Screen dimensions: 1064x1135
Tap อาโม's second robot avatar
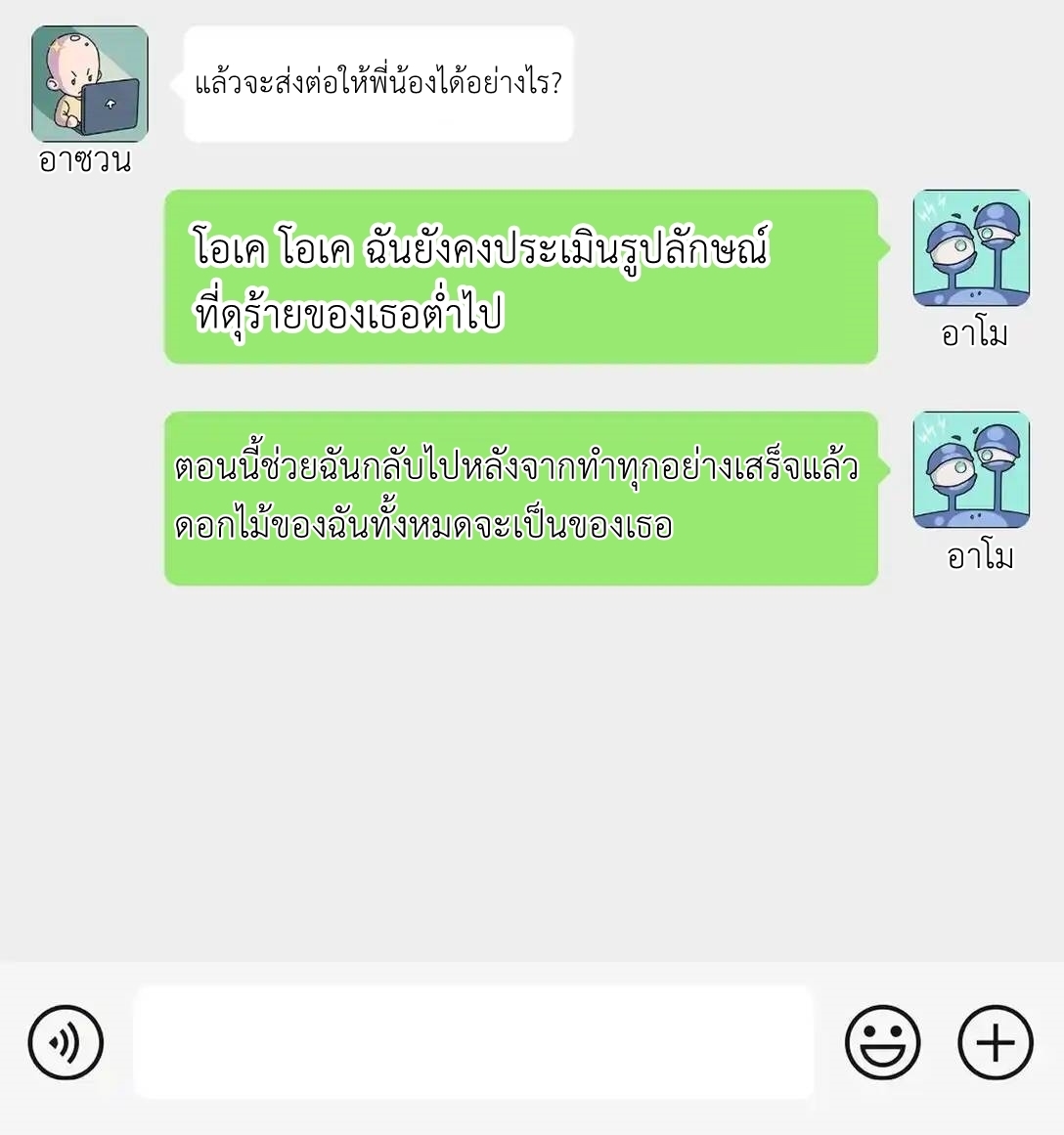tap(973, 470)
